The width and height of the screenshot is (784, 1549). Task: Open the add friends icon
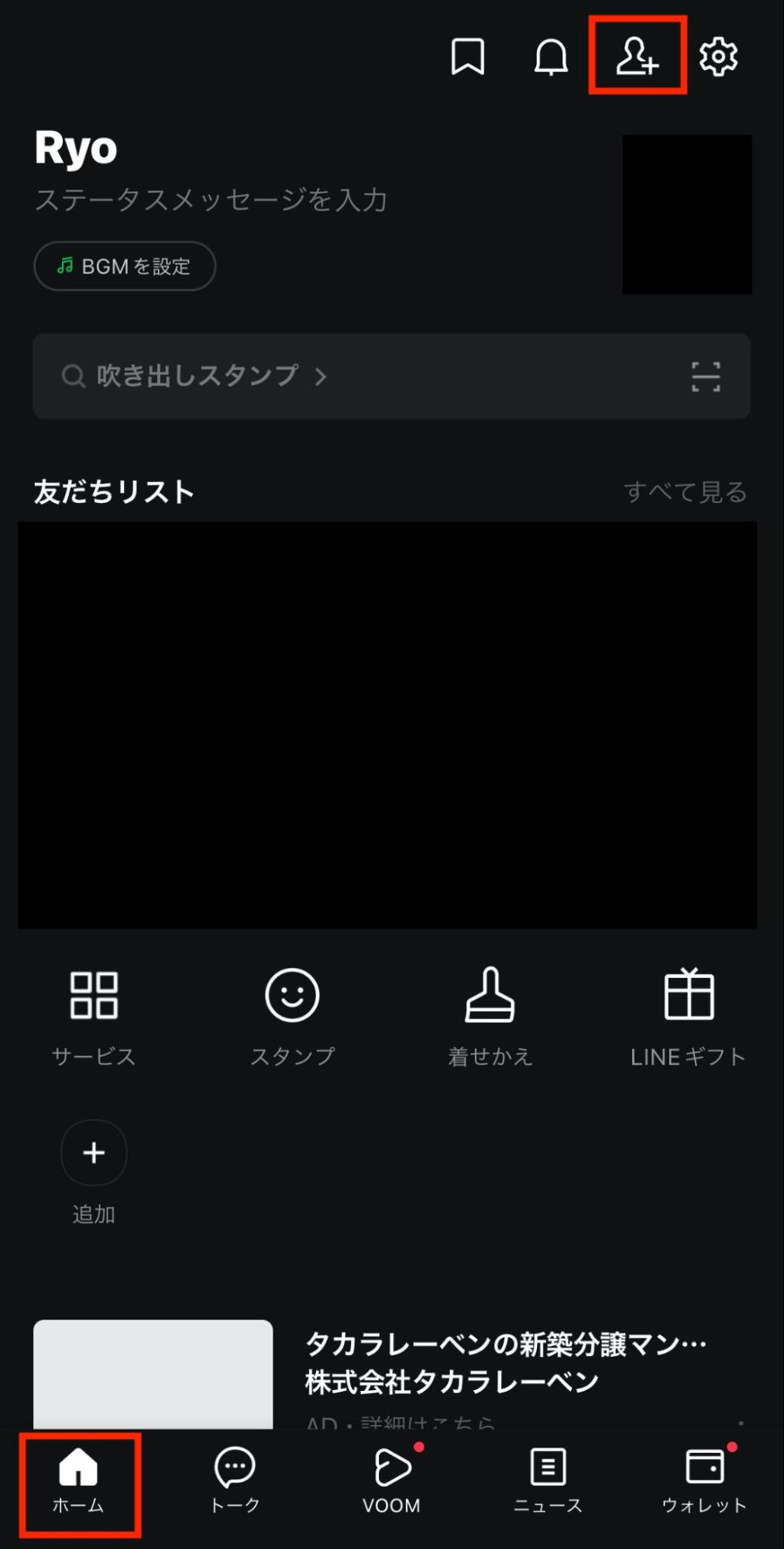[x=638, y=57]
